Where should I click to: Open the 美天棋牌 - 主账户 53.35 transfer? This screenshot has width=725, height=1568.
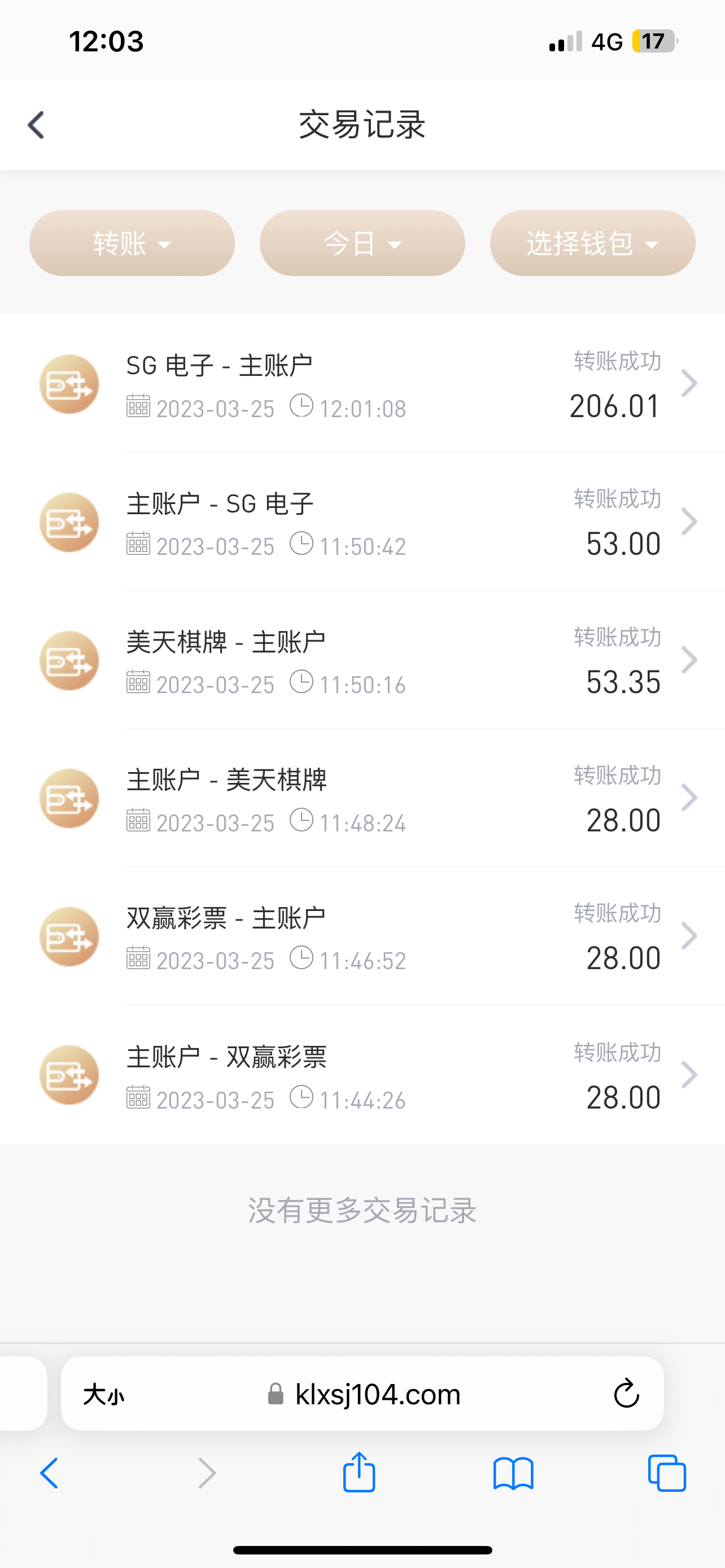[x=390, y=660]
